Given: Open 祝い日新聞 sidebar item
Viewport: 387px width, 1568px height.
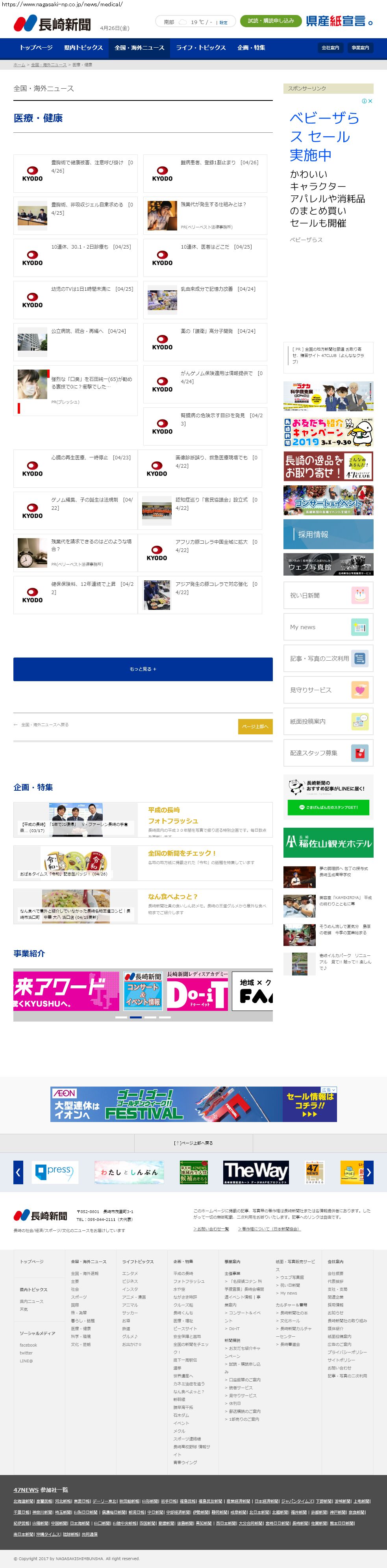Looking at the screenshot, I should coord(328,595).
